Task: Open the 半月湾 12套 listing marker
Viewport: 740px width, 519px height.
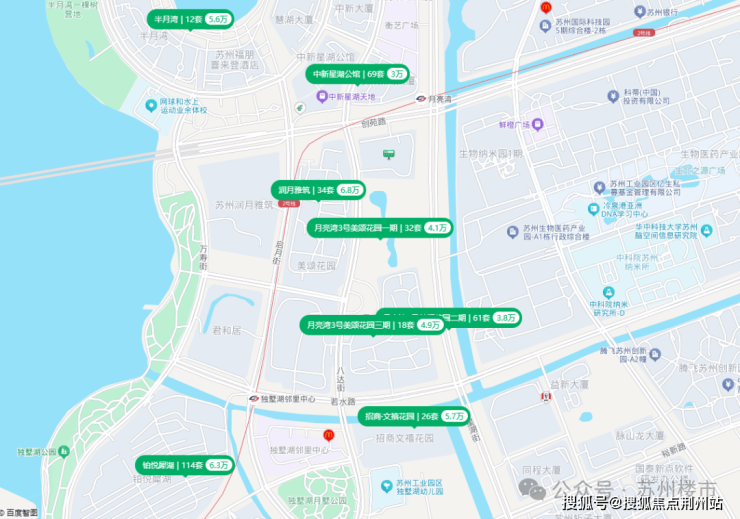Action: pos(191,19)
